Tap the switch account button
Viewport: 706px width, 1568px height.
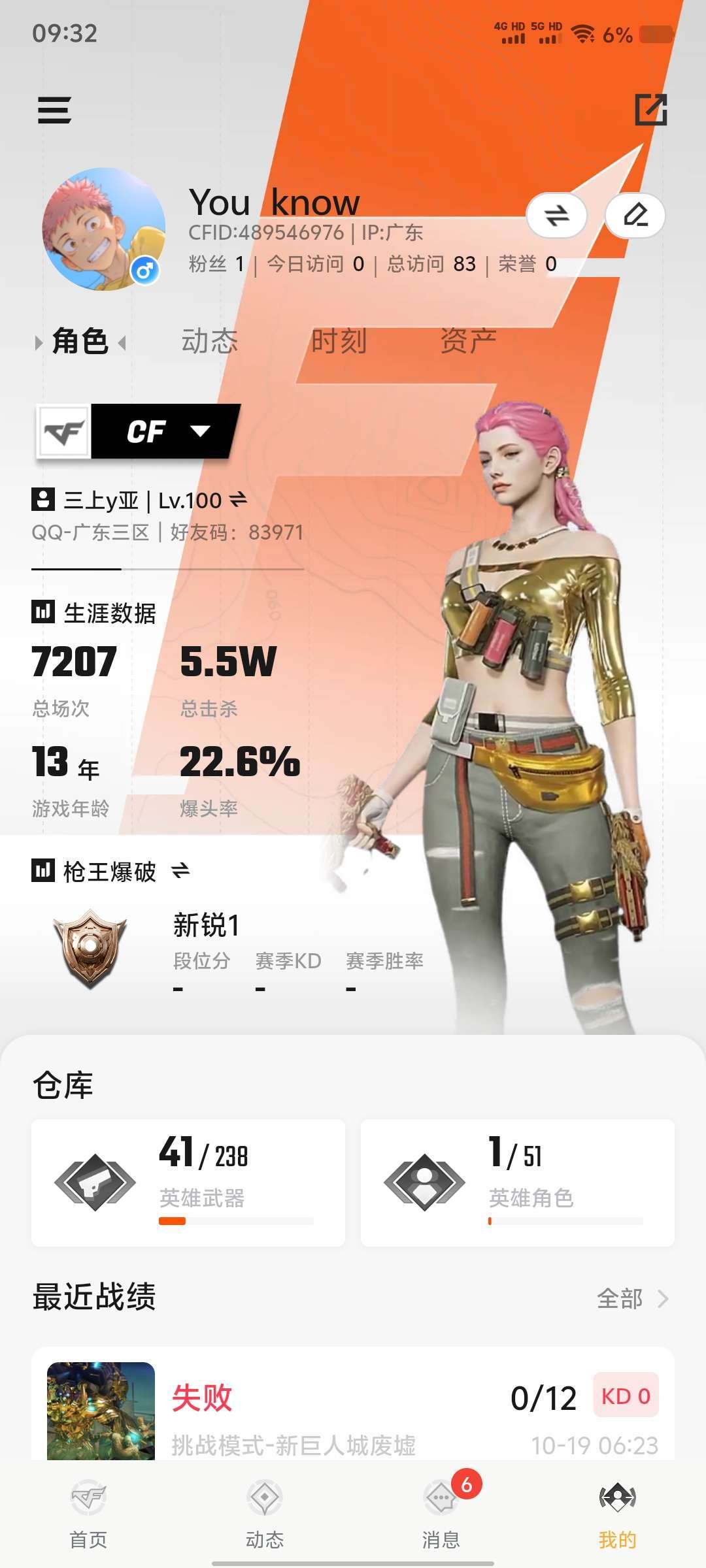557,215
